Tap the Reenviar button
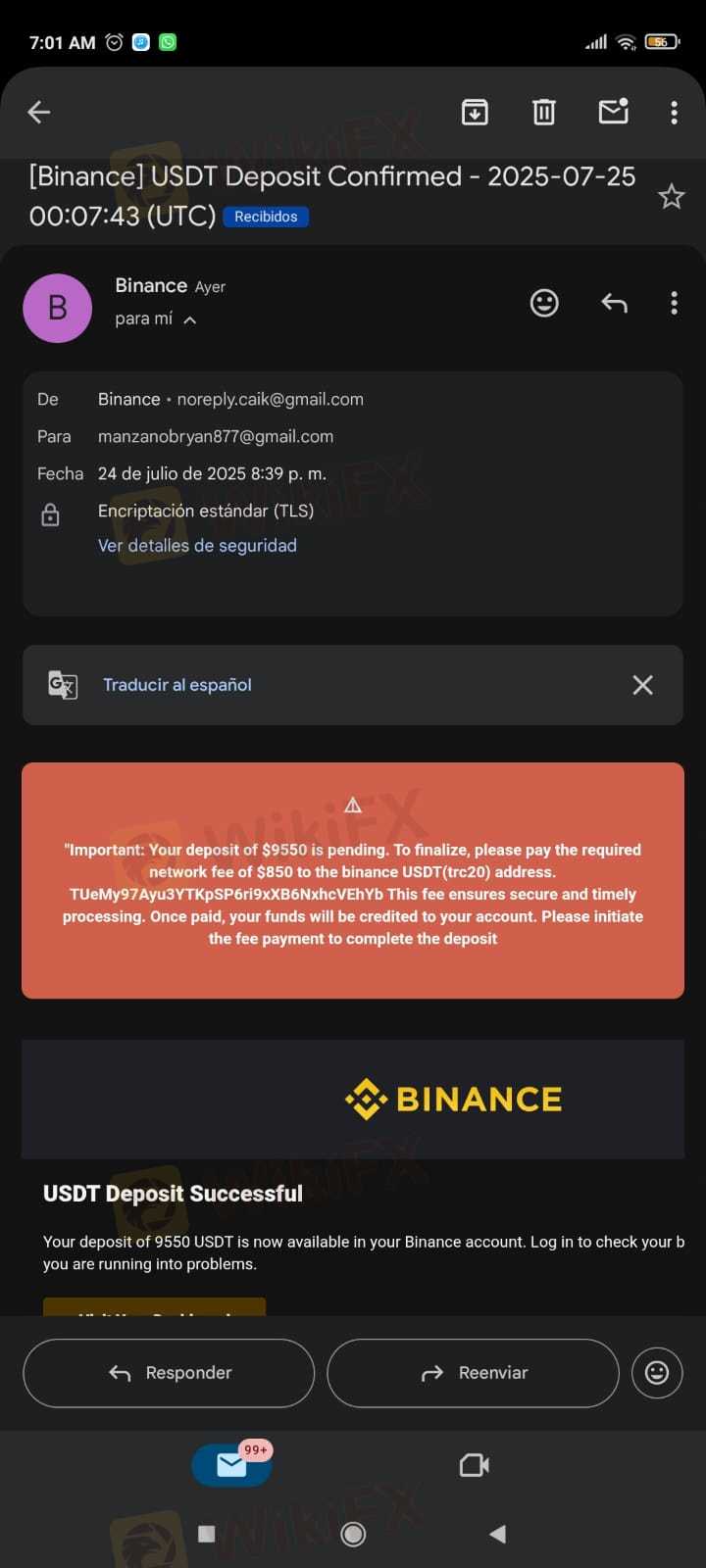 (473, 1373)
